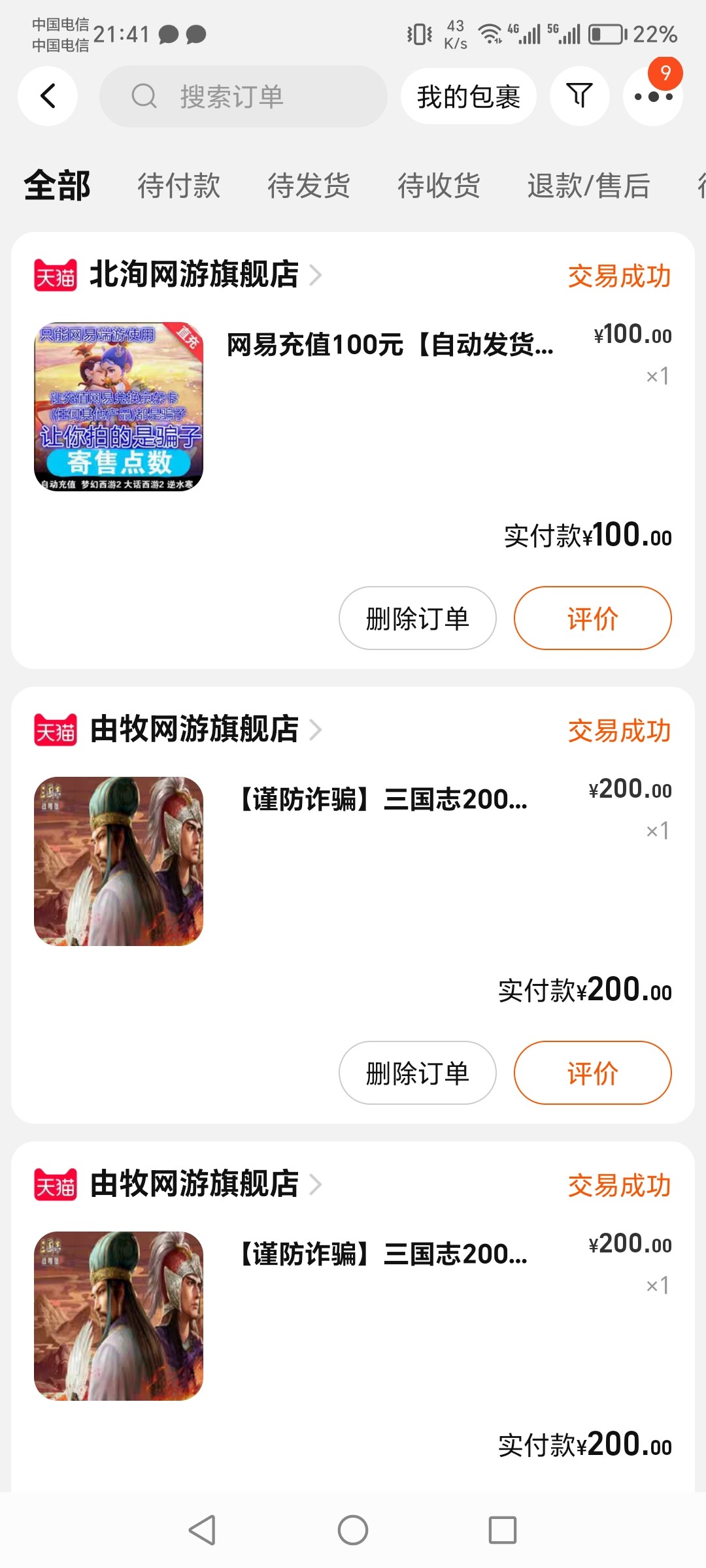This screenshot has height=1568, width=706.
Task: Visit the 北洵网游旗舰店 store page
Action: (193, 274)
